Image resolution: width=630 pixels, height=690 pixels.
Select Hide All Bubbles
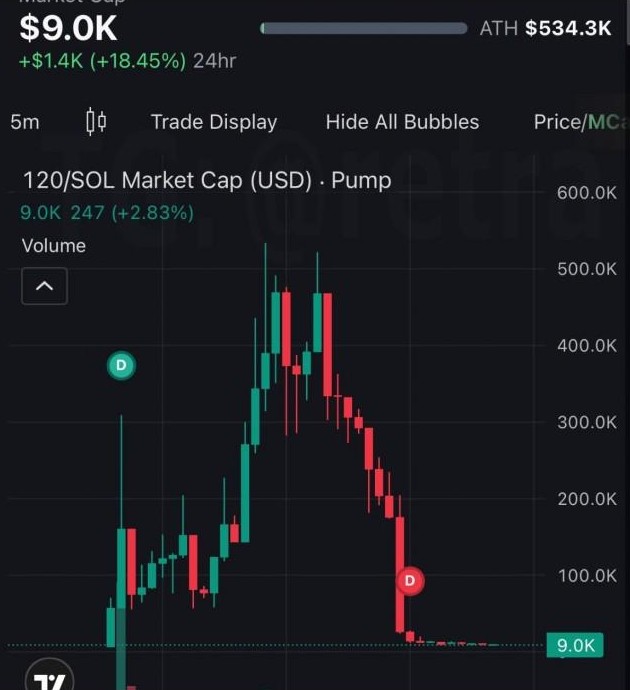coord(402,122)
